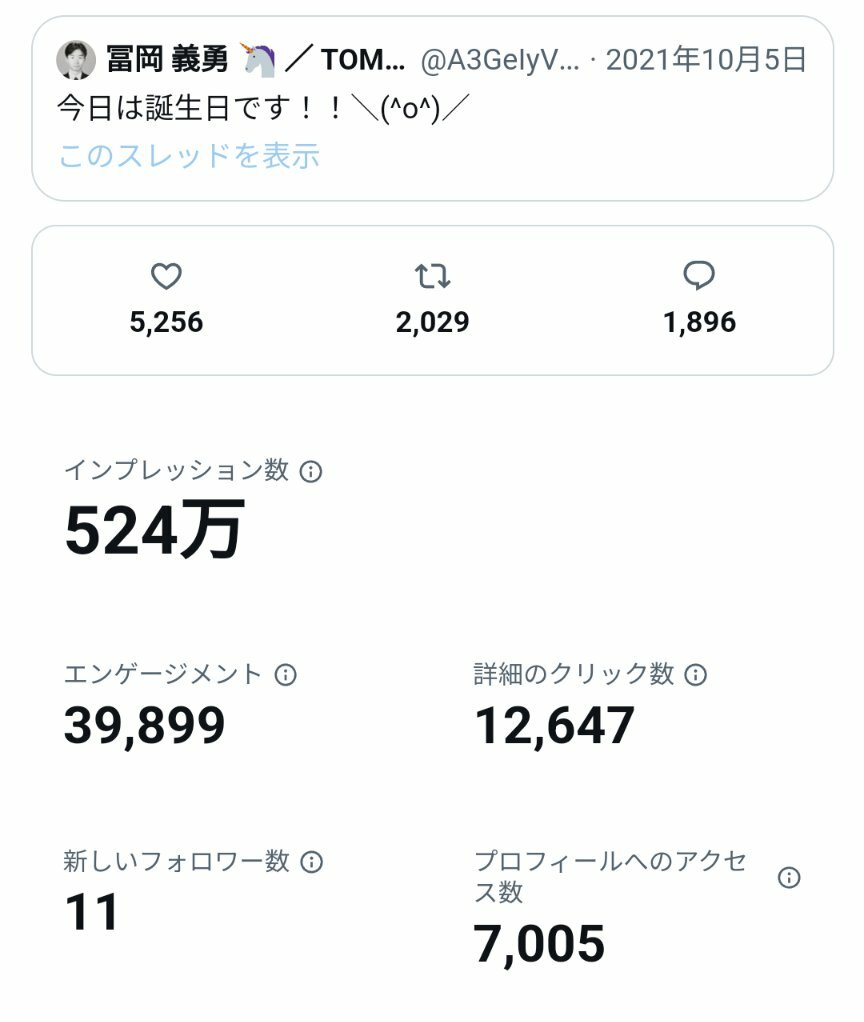The height and width of the screenshot is (1022, 864).
Task: Open the 'このスレッドを表示' thread link
Action: (x=189, y=156)
